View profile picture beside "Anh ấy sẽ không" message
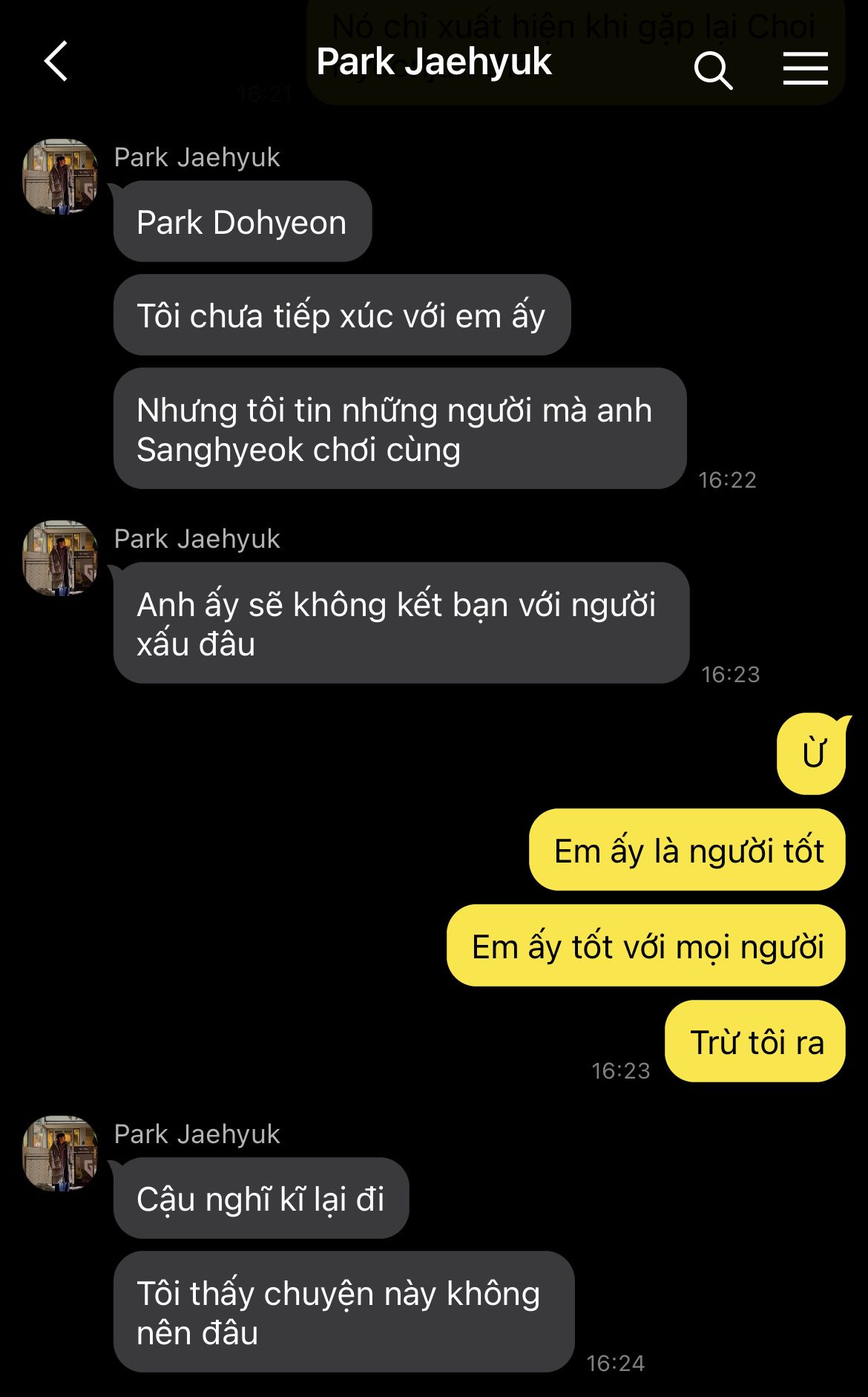 [61, 558]
